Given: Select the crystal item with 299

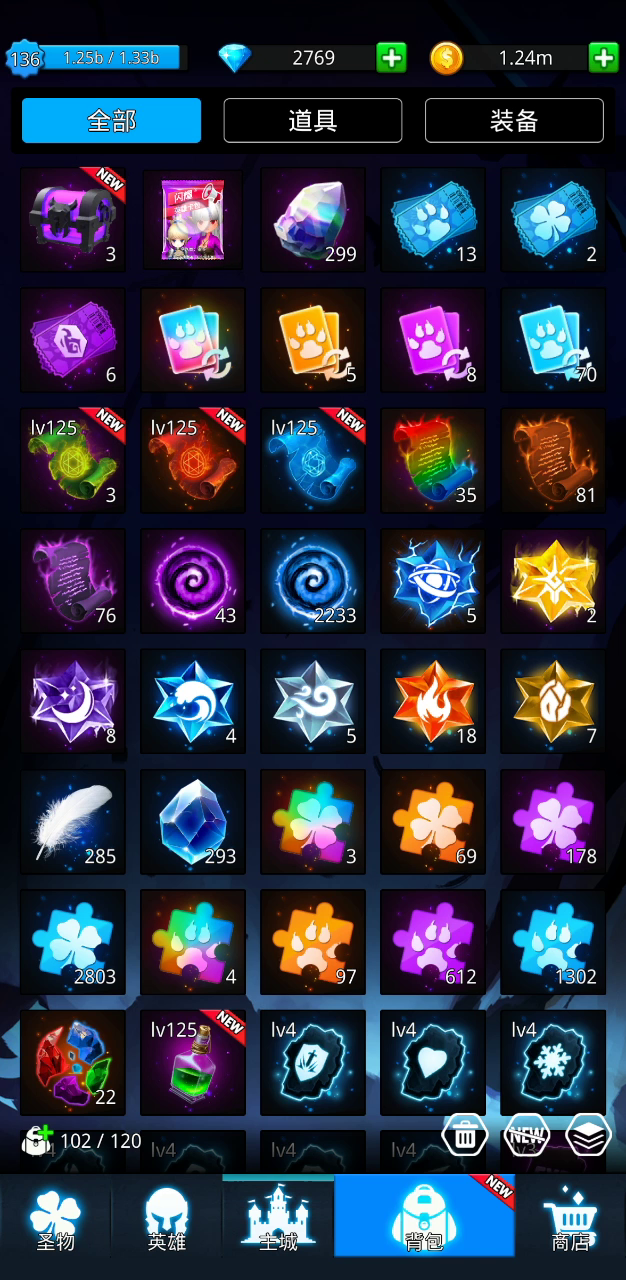Looking at the screenshot, I should [x=313, y=220].
